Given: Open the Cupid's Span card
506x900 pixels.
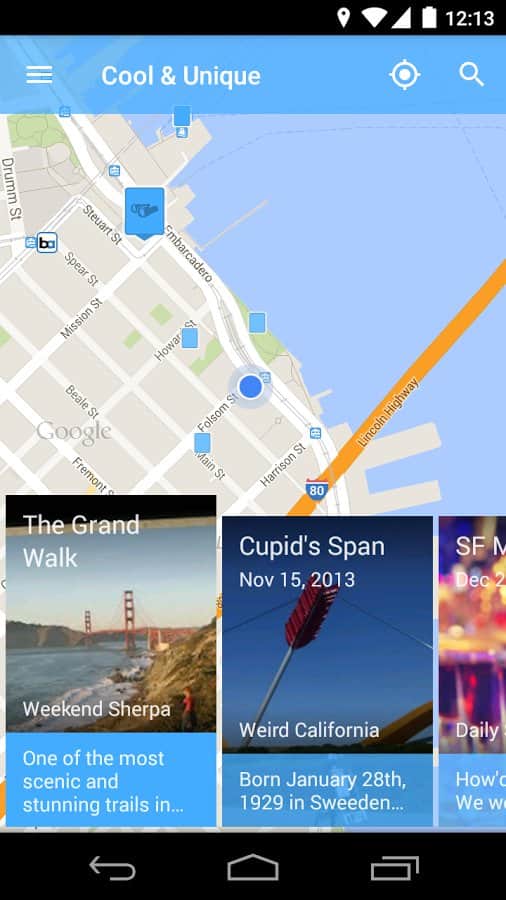Looking at the screenshot, I should 328,671.
